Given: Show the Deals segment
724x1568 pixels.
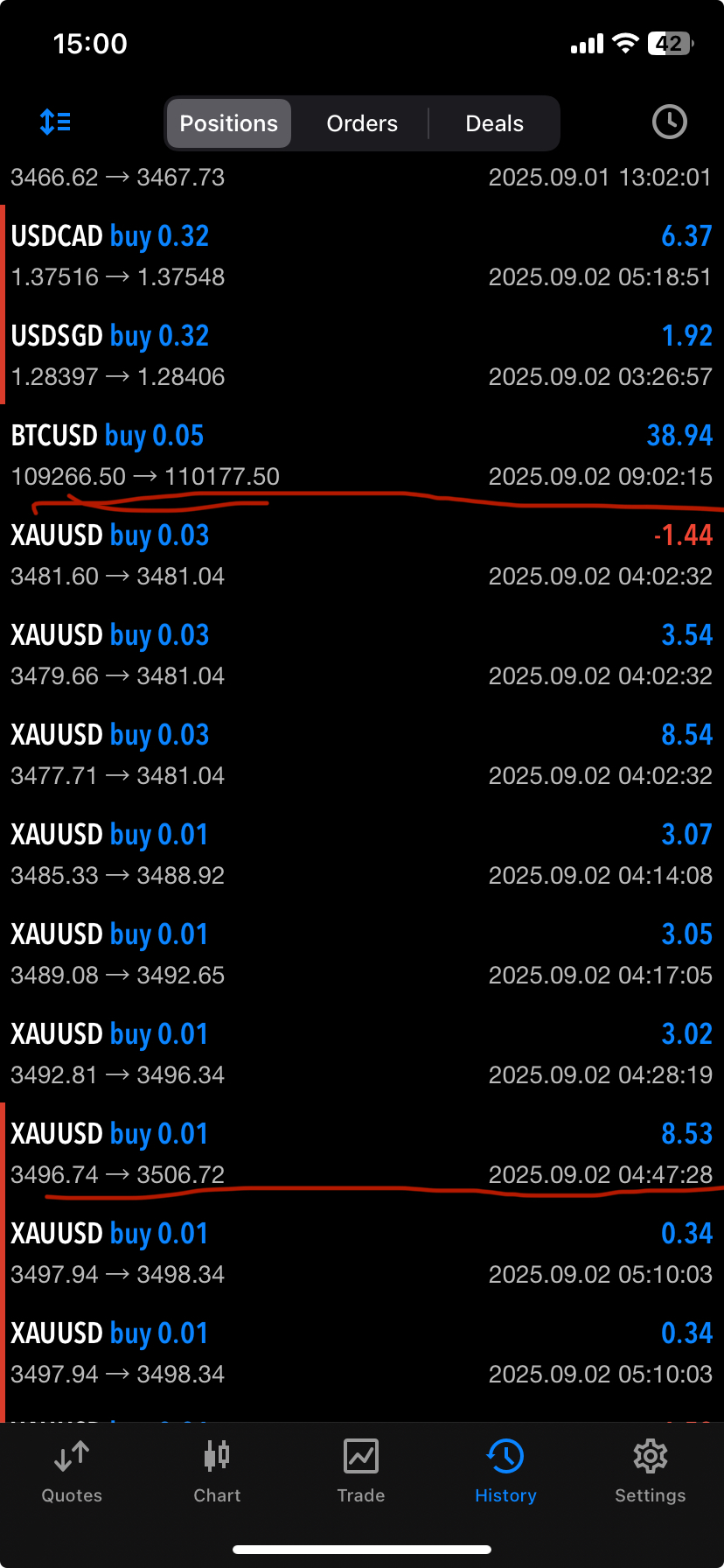Looking at the screenshot, I should (494, 123).
